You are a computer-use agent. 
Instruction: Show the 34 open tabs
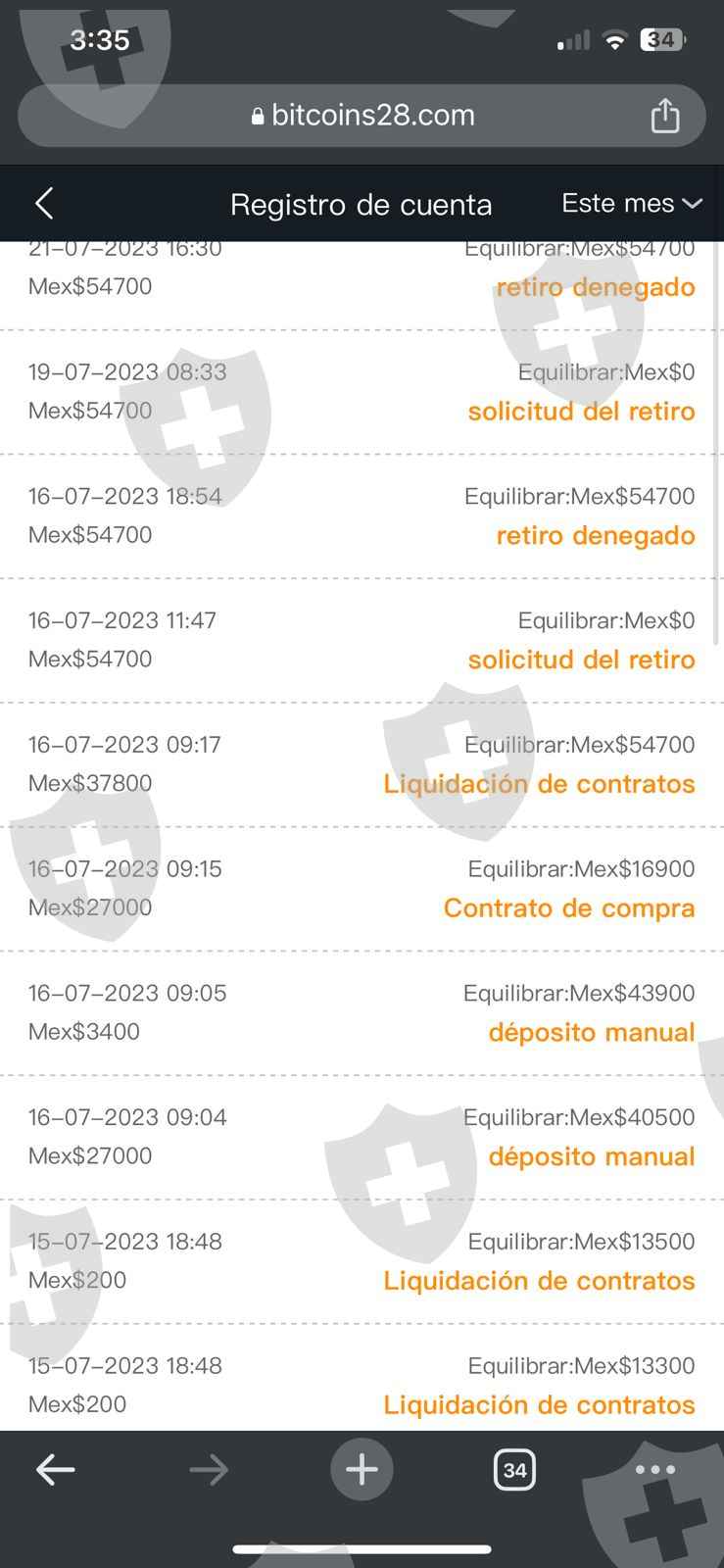pyautogui.click(x=514, y=1469)
